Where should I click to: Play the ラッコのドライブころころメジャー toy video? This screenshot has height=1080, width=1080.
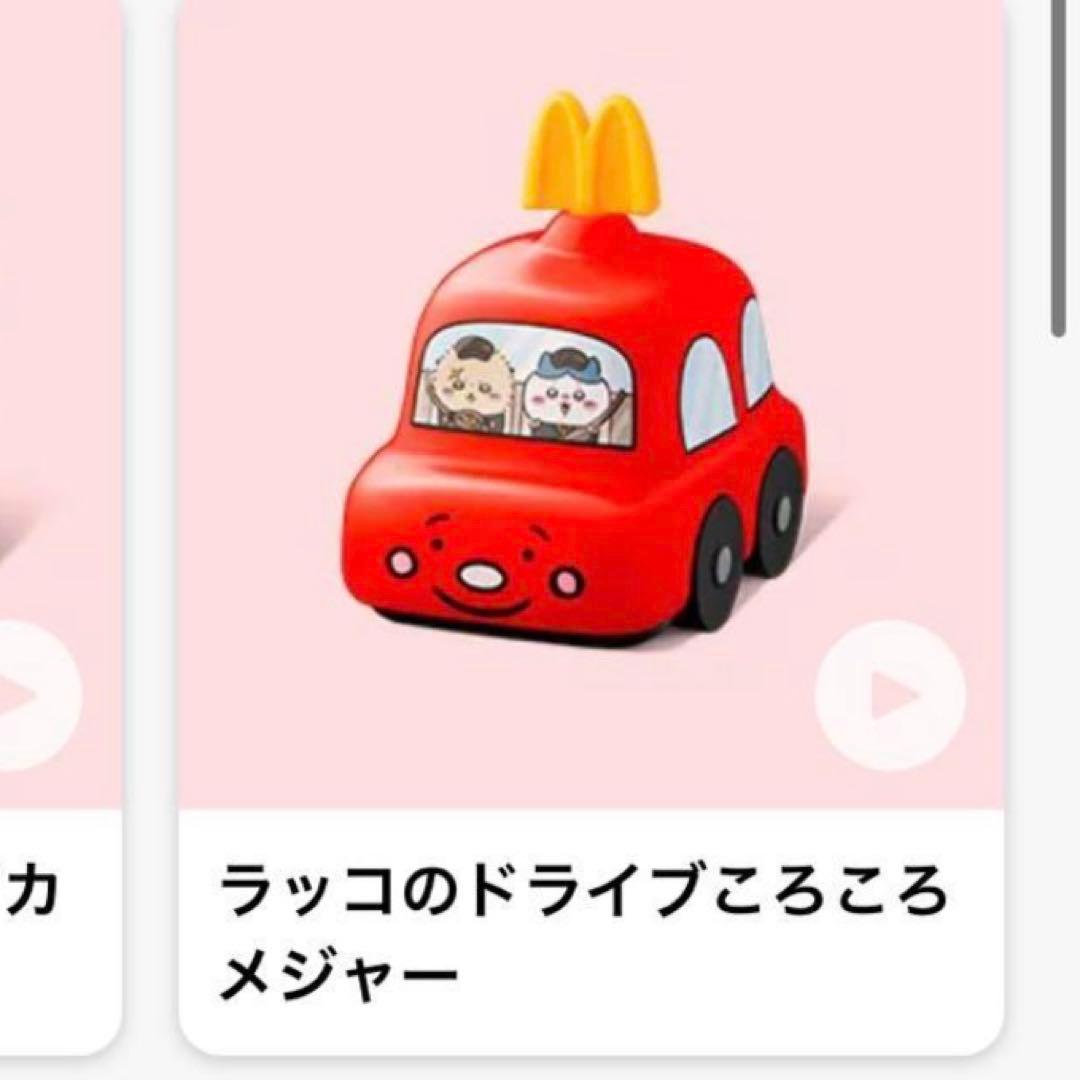pos(890,695)
